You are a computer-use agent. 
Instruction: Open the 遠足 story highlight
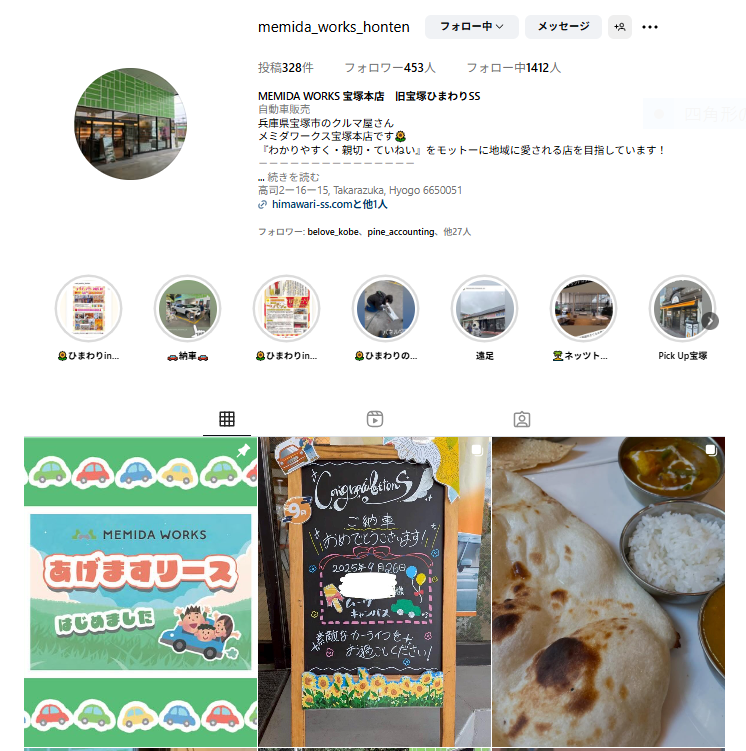click(x=484, y=309)
